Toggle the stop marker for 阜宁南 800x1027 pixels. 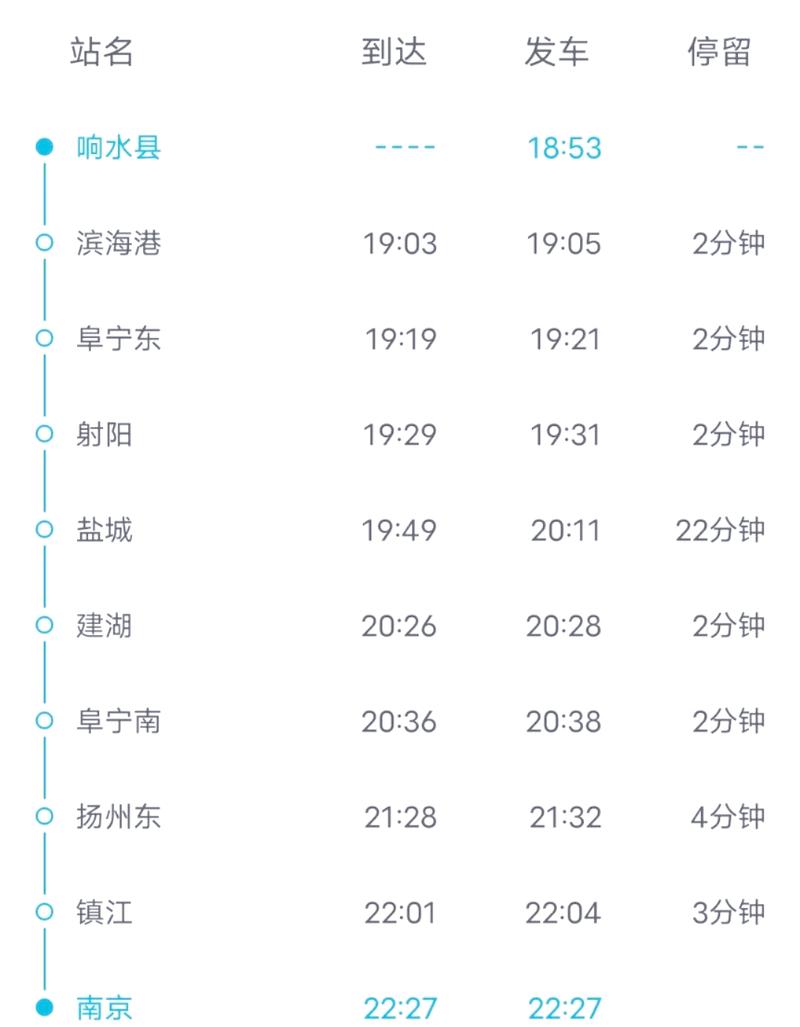pyautogui.click(x=42, y=721)
